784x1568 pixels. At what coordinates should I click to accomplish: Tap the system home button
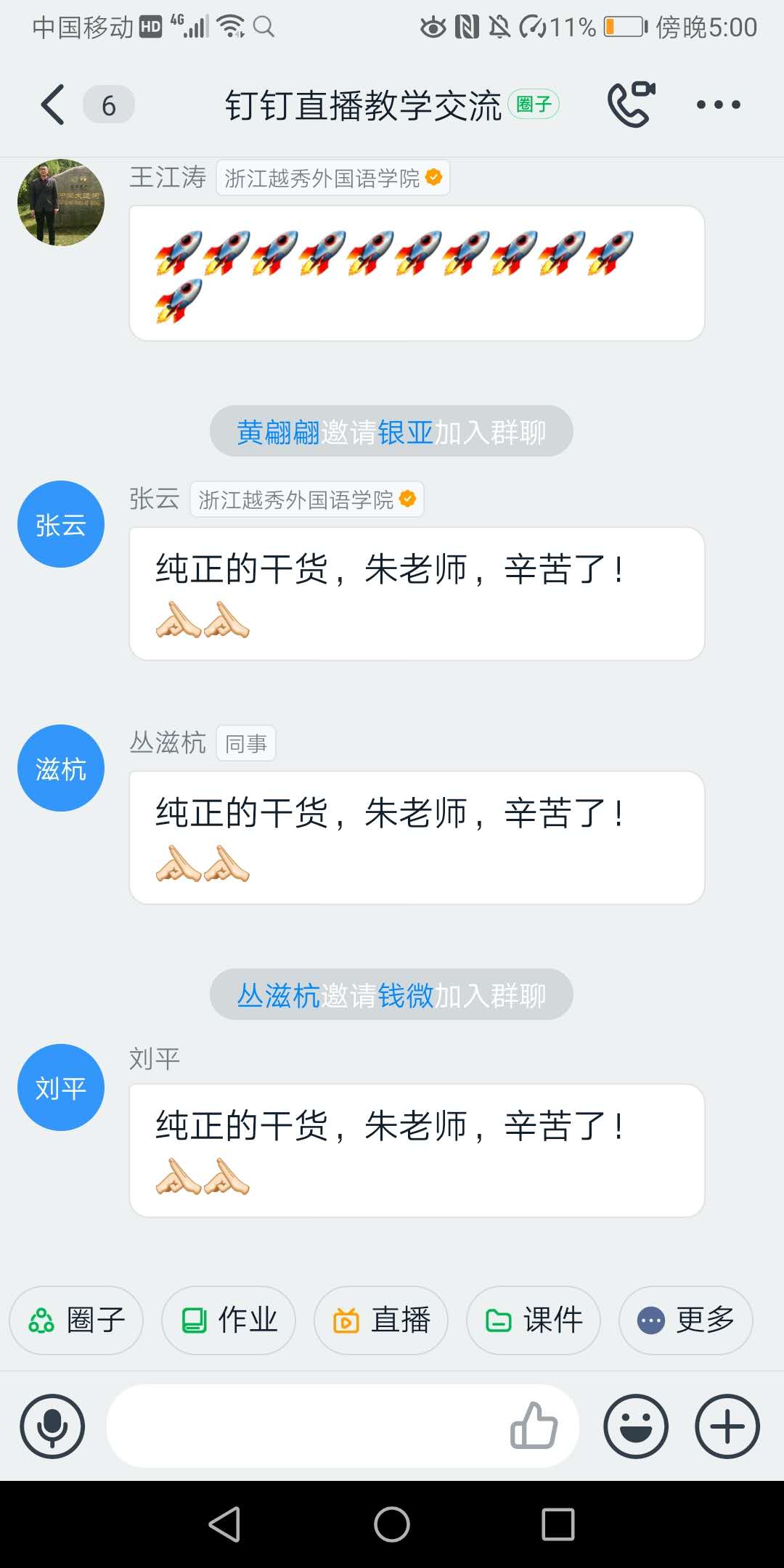[392, 1524]
